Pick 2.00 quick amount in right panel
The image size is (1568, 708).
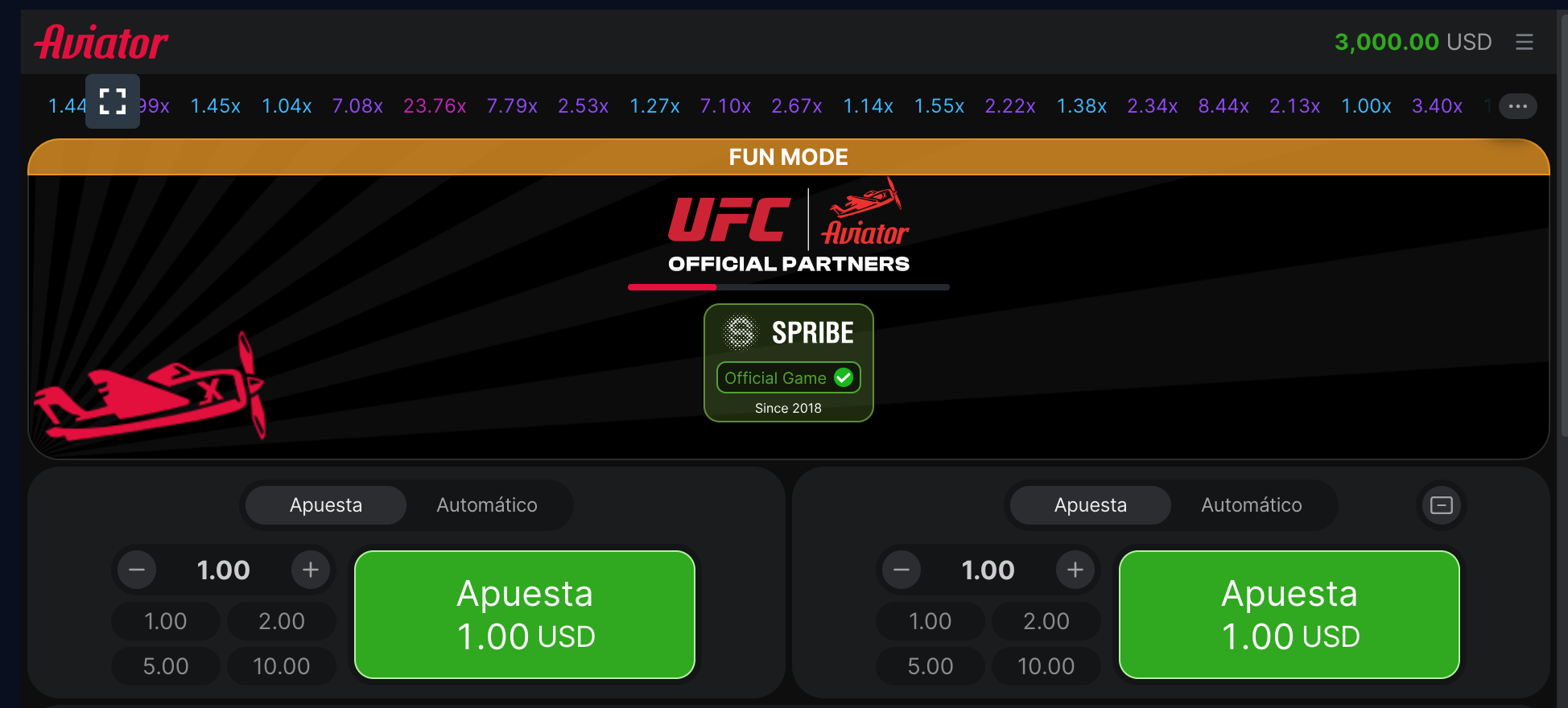1046,621
